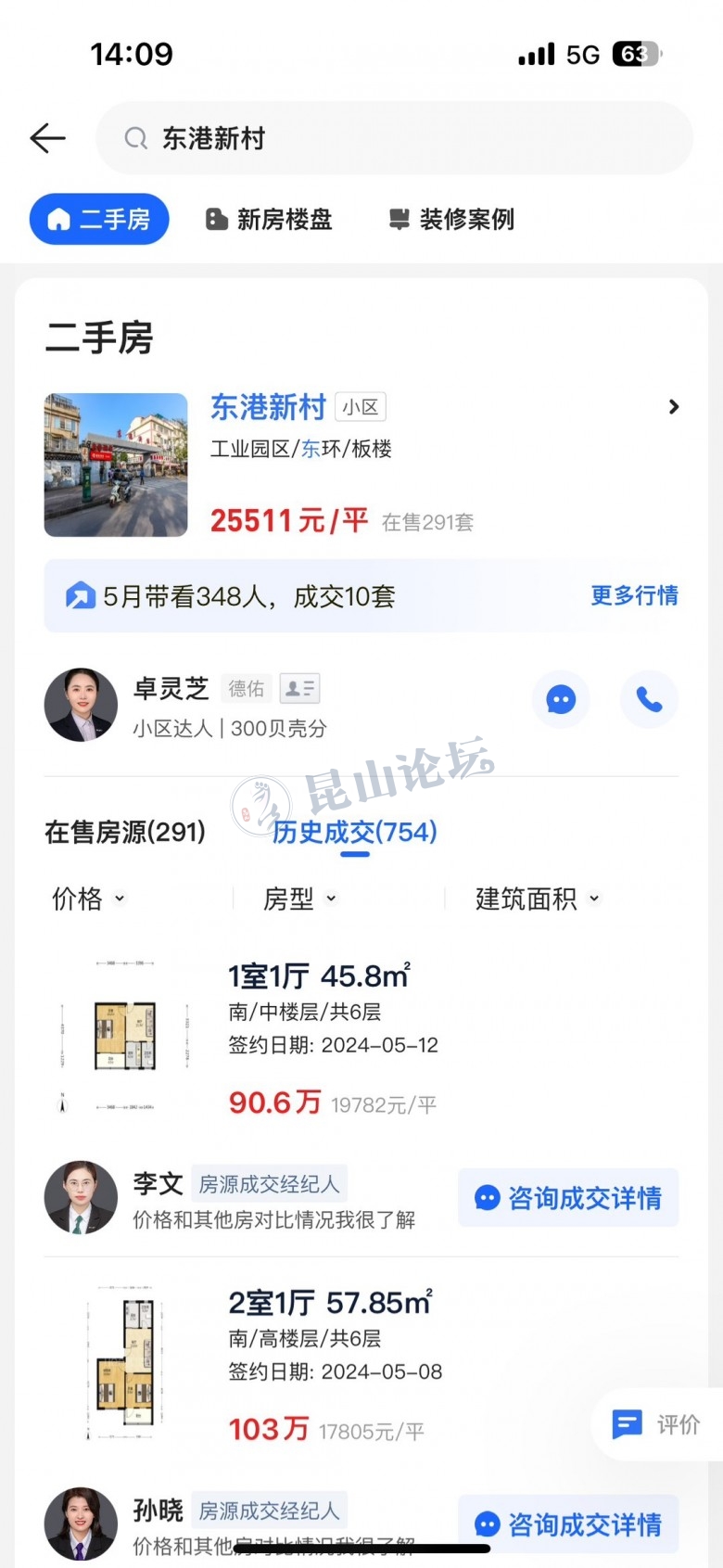Ask 李文 about deal details via 咨询成交详情
The image size is (723, 1568).
click(x=568, y=1198)
